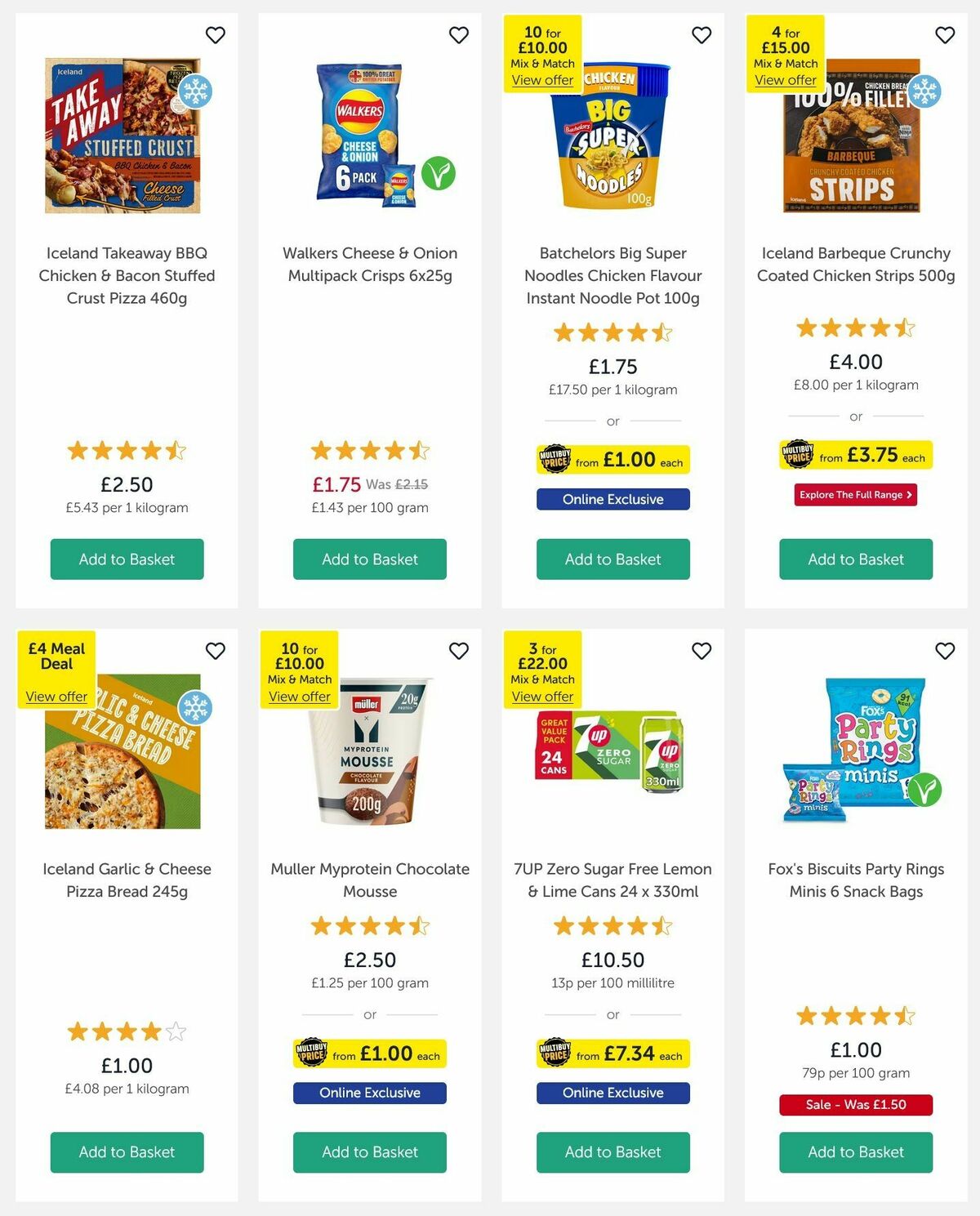Add Batchelors Super Noodles to Basket
980x1216 pixels.
click(x=612, y=559)
